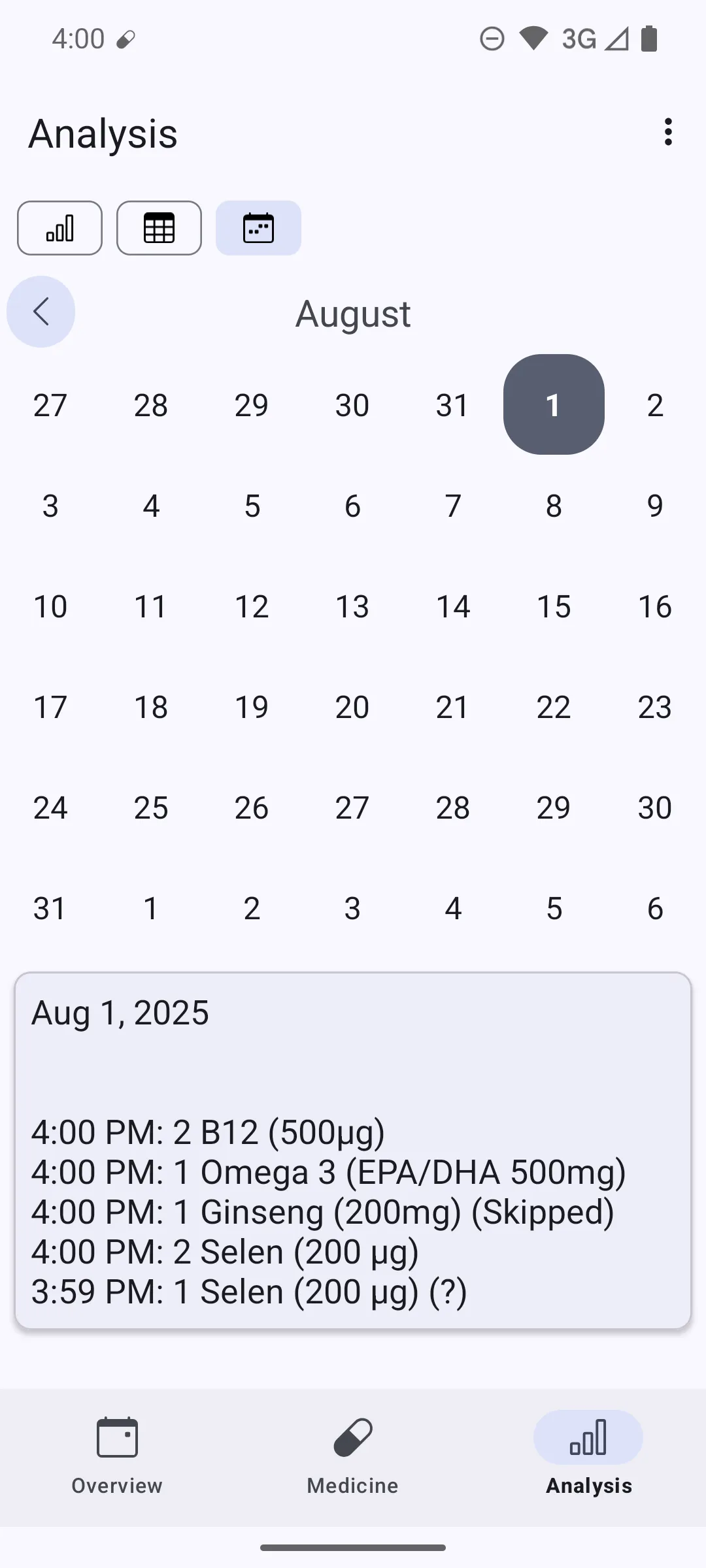Expand details for August 15
706x1568 pixels.
point(554,606)
